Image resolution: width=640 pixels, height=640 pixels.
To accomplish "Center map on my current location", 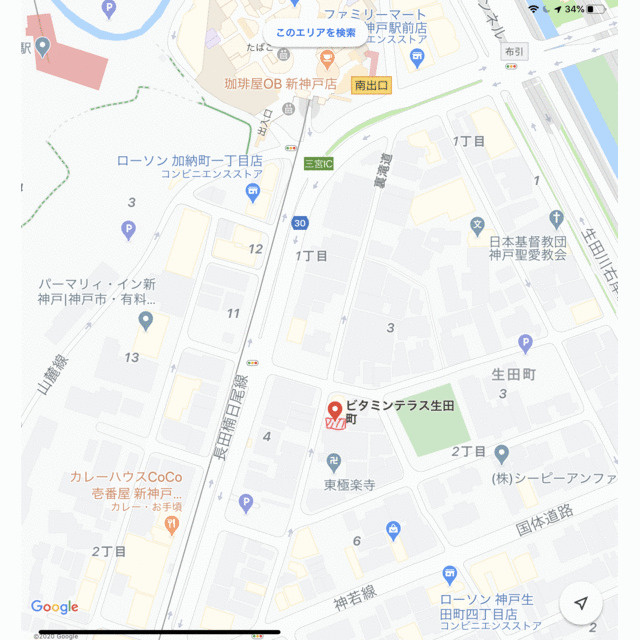I will (x=581, y=603).
